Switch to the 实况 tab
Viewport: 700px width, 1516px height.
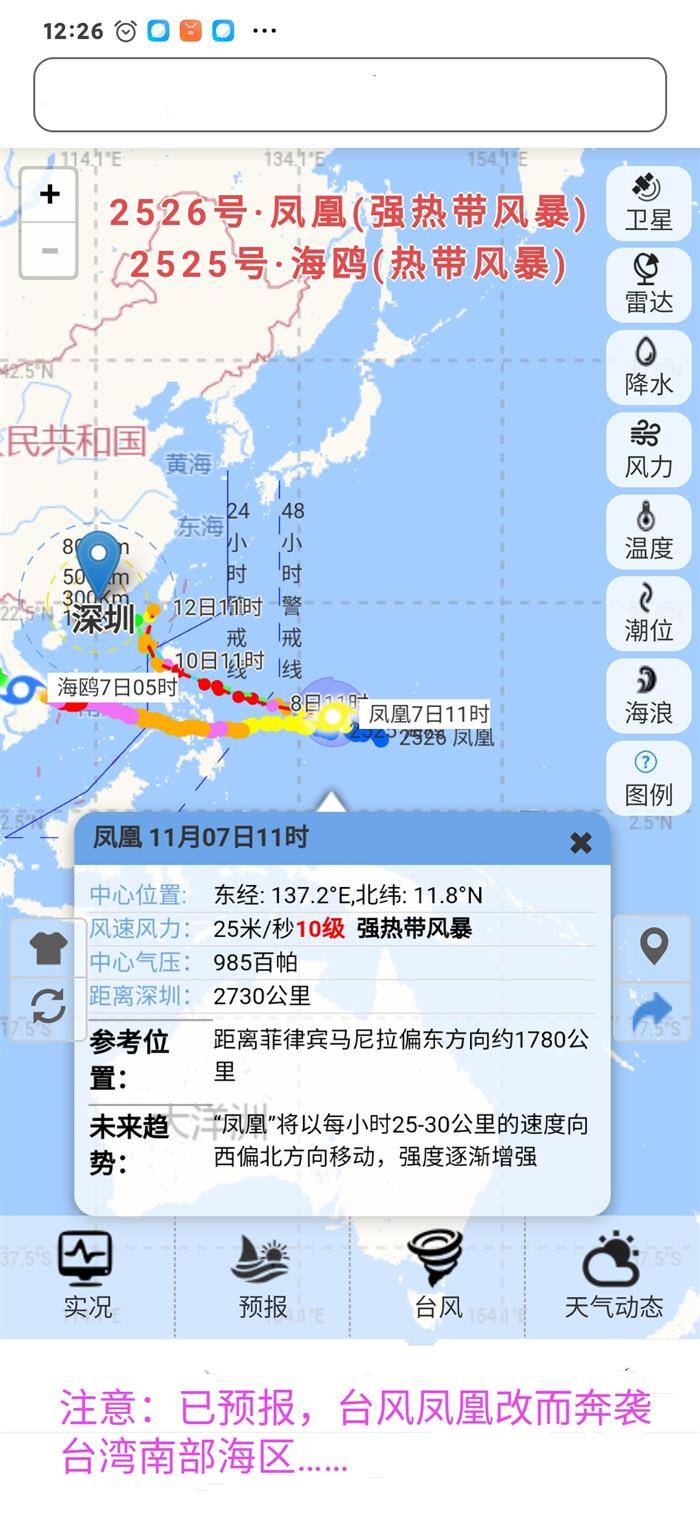pyautogui.click(x=87, y=1276)
